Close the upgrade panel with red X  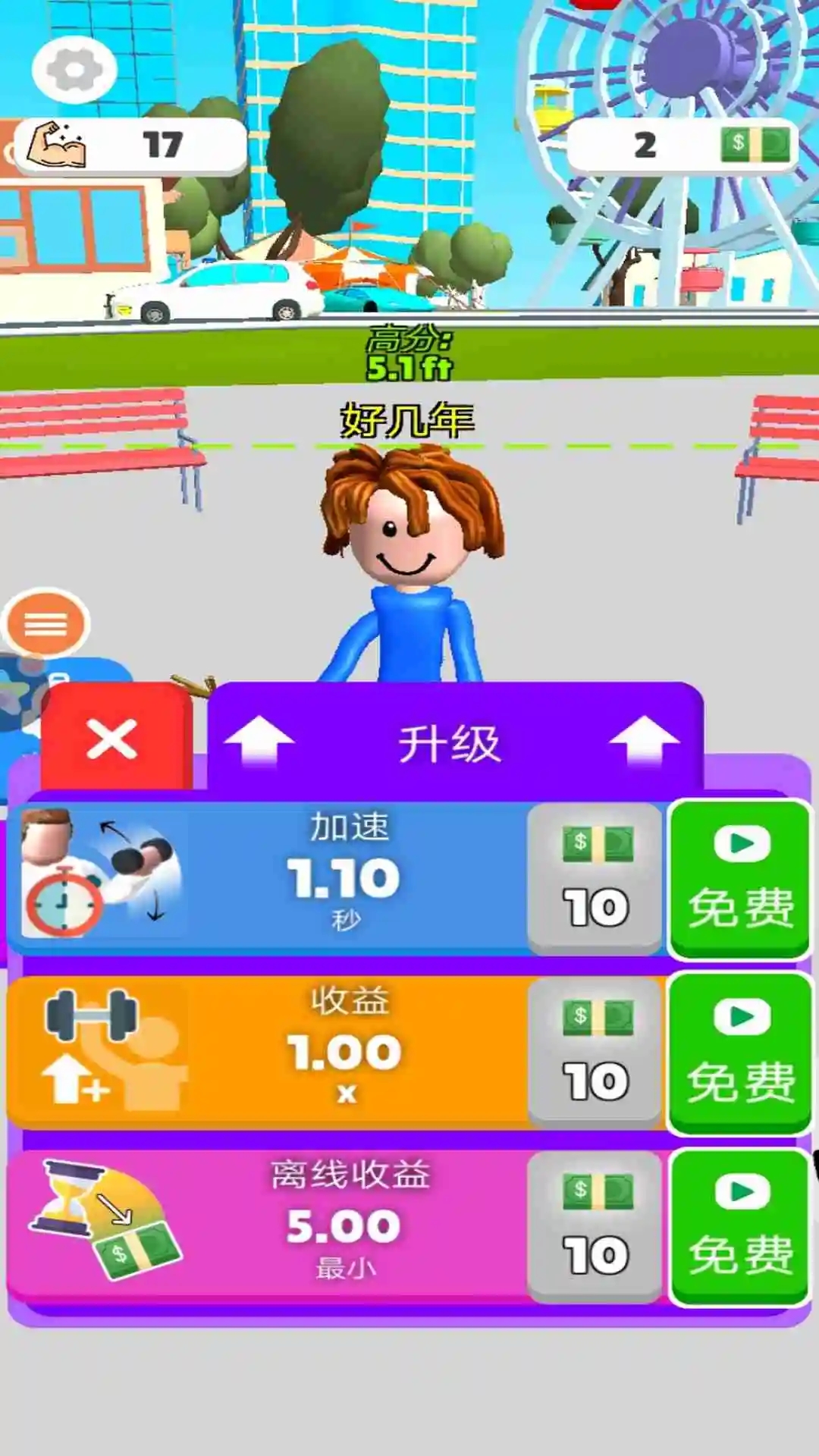[x=112, y=737]
